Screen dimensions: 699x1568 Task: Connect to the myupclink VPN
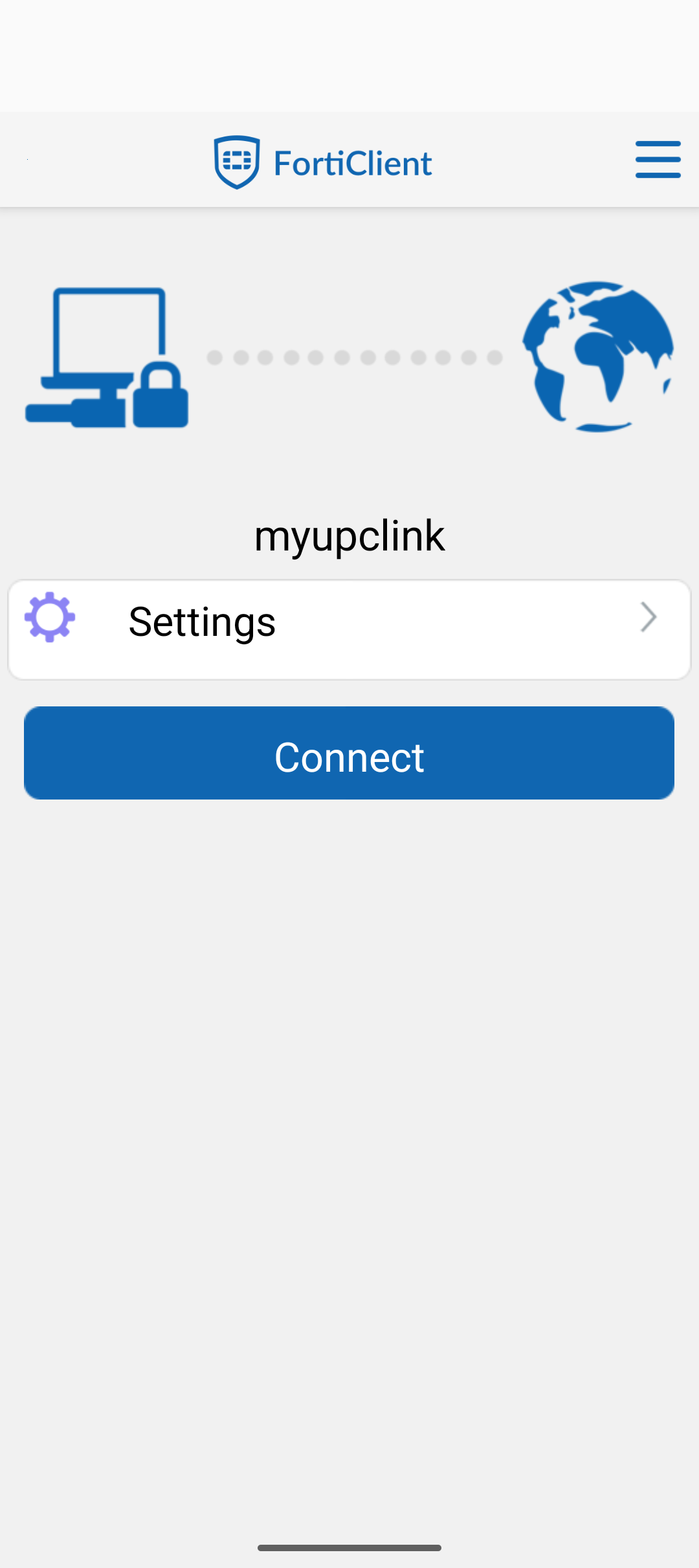349,754
